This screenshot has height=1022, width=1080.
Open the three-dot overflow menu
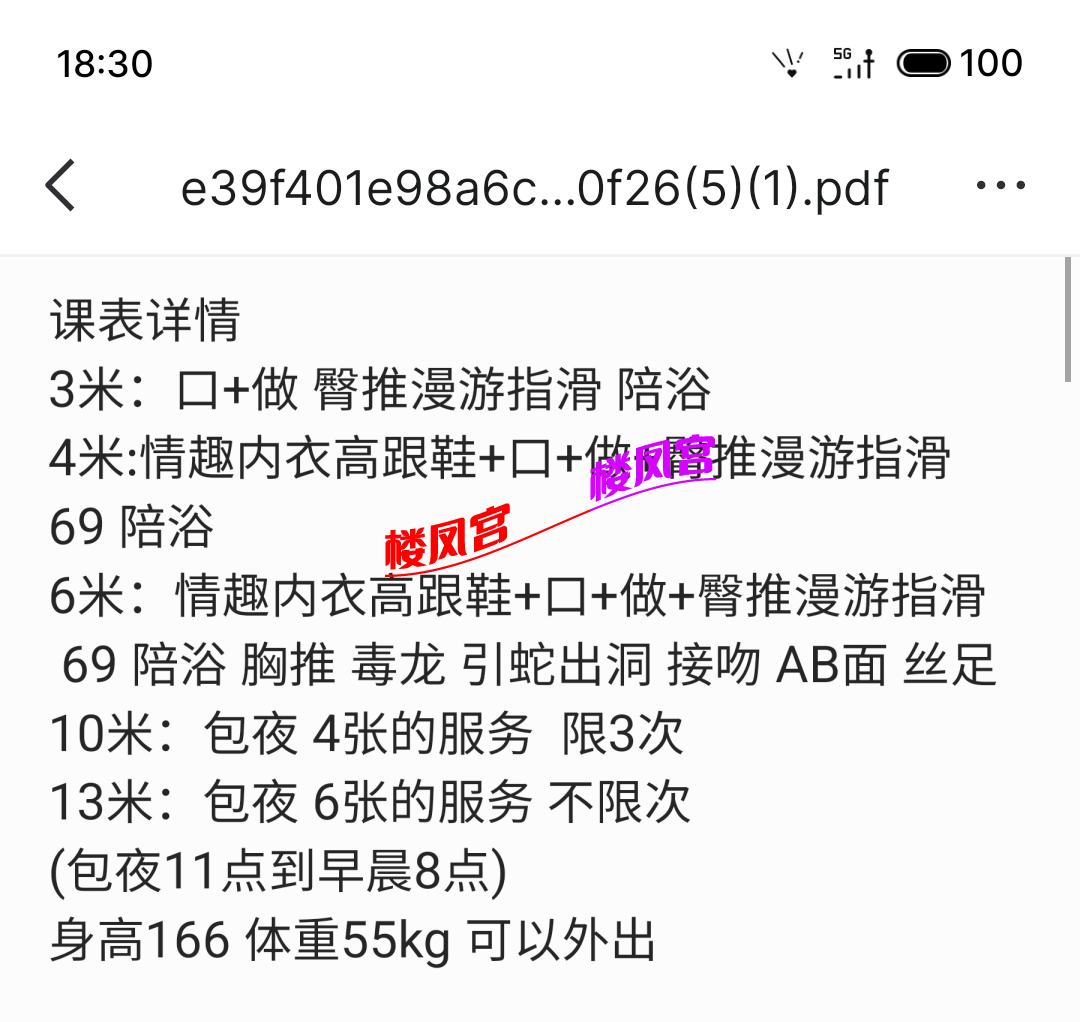[1000, 186]
